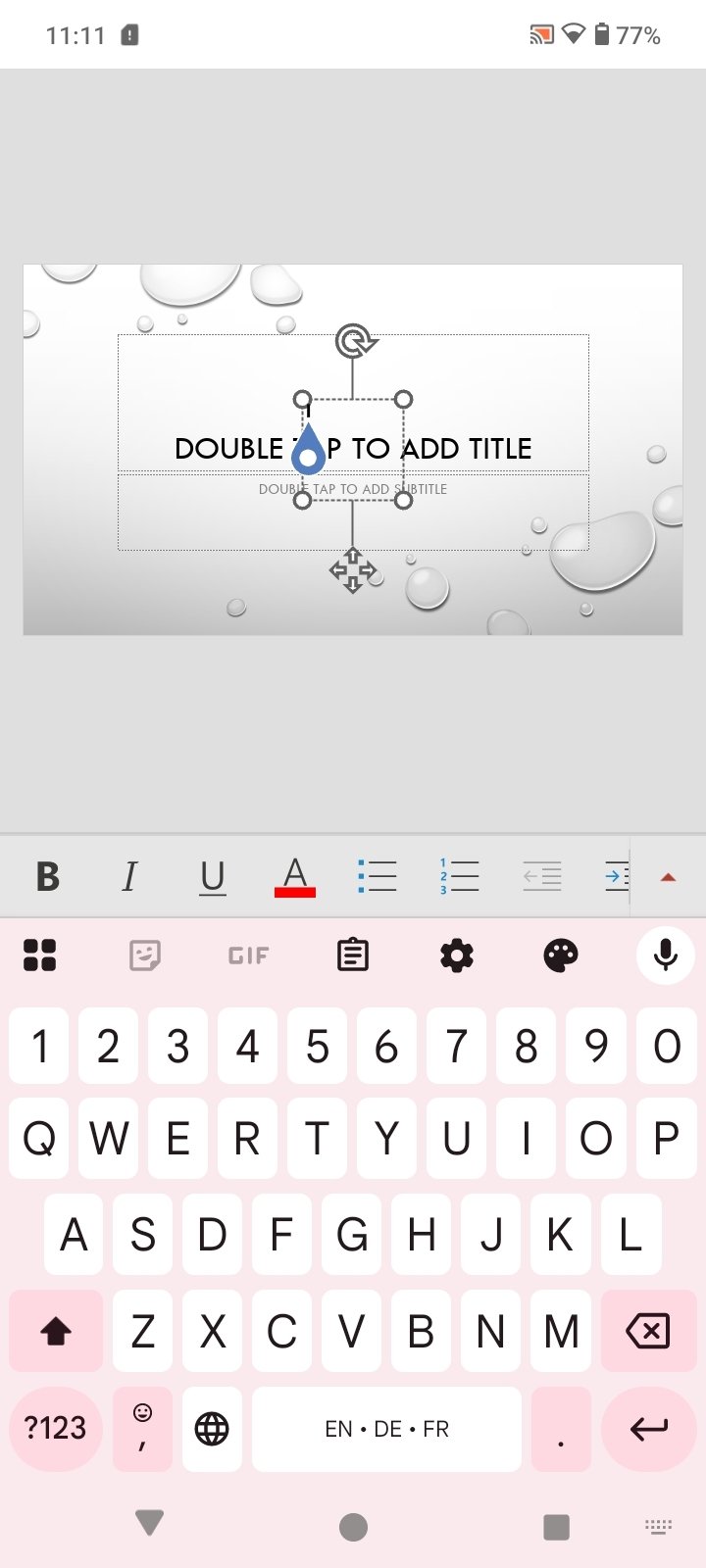
Task: Open the keyboard features grid menu
Action: tap(40, 955)
